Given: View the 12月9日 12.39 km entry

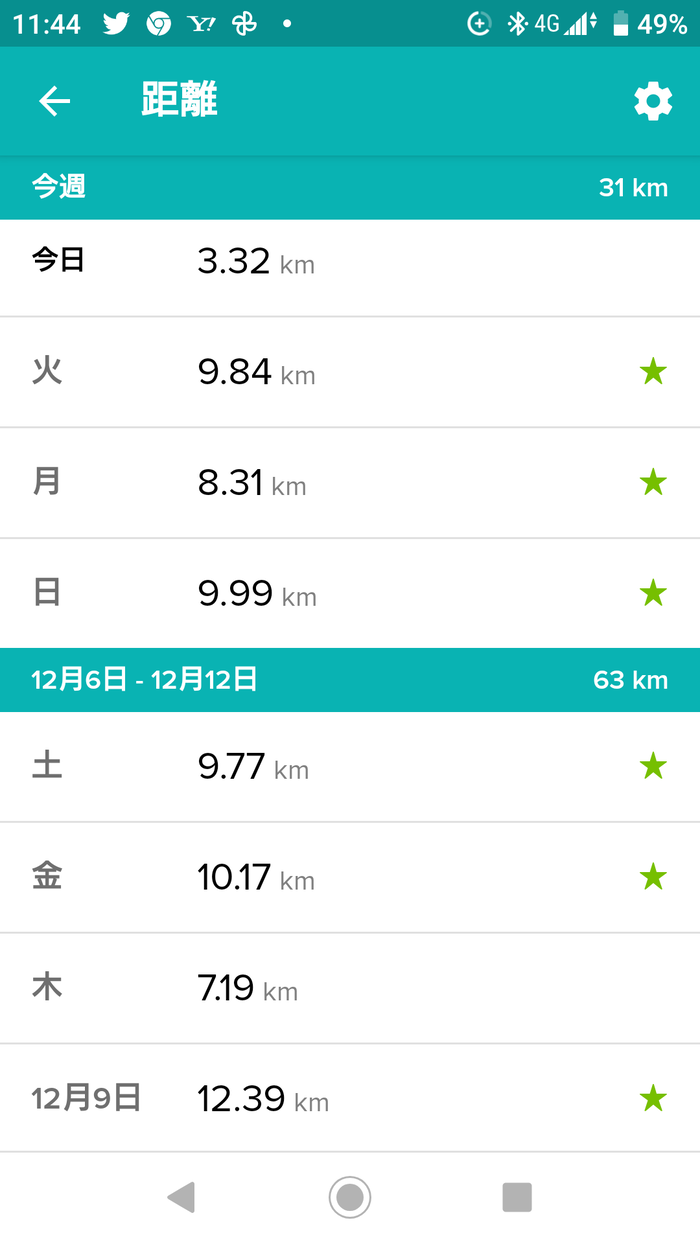Looking at the screenshot, I should click(350, 1099).
